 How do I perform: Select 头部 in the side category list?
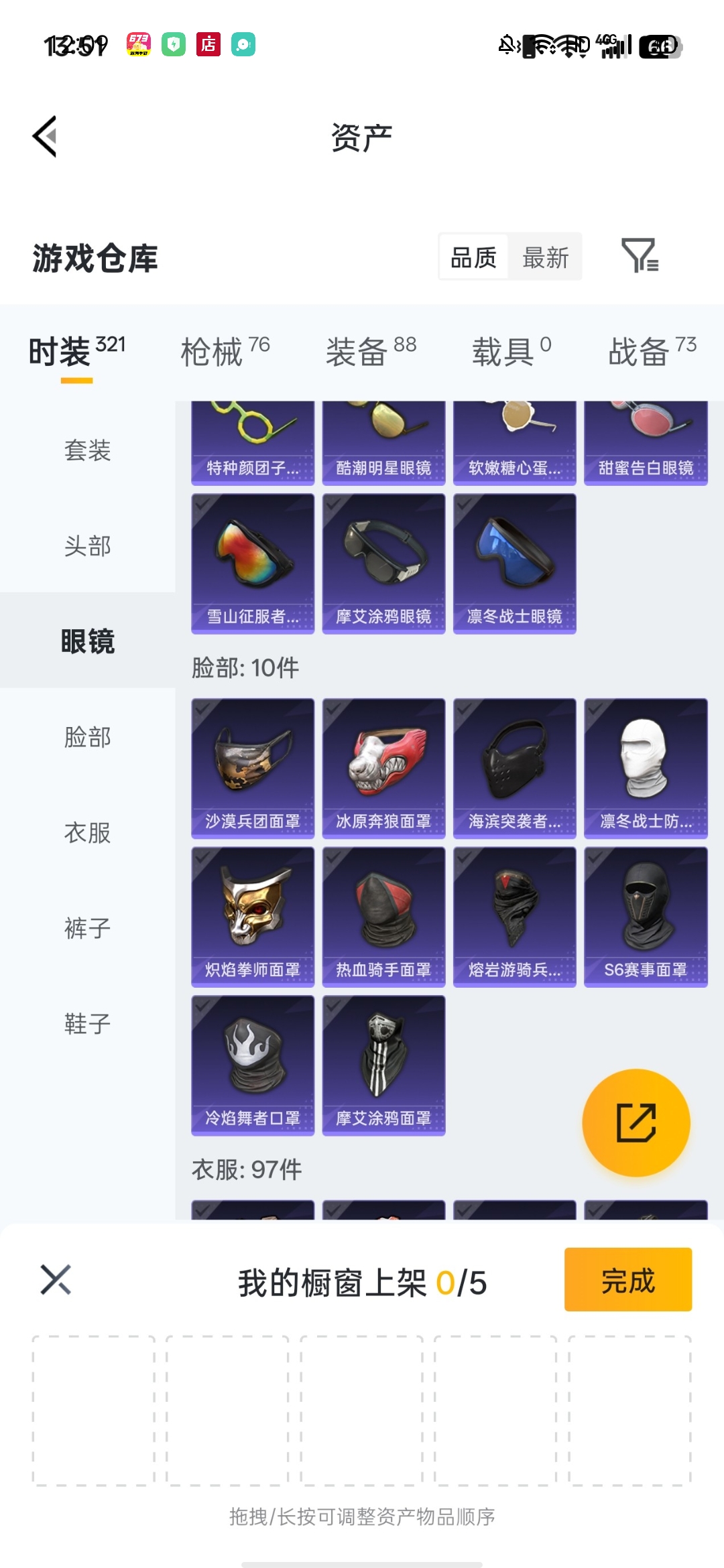(87, 545)
